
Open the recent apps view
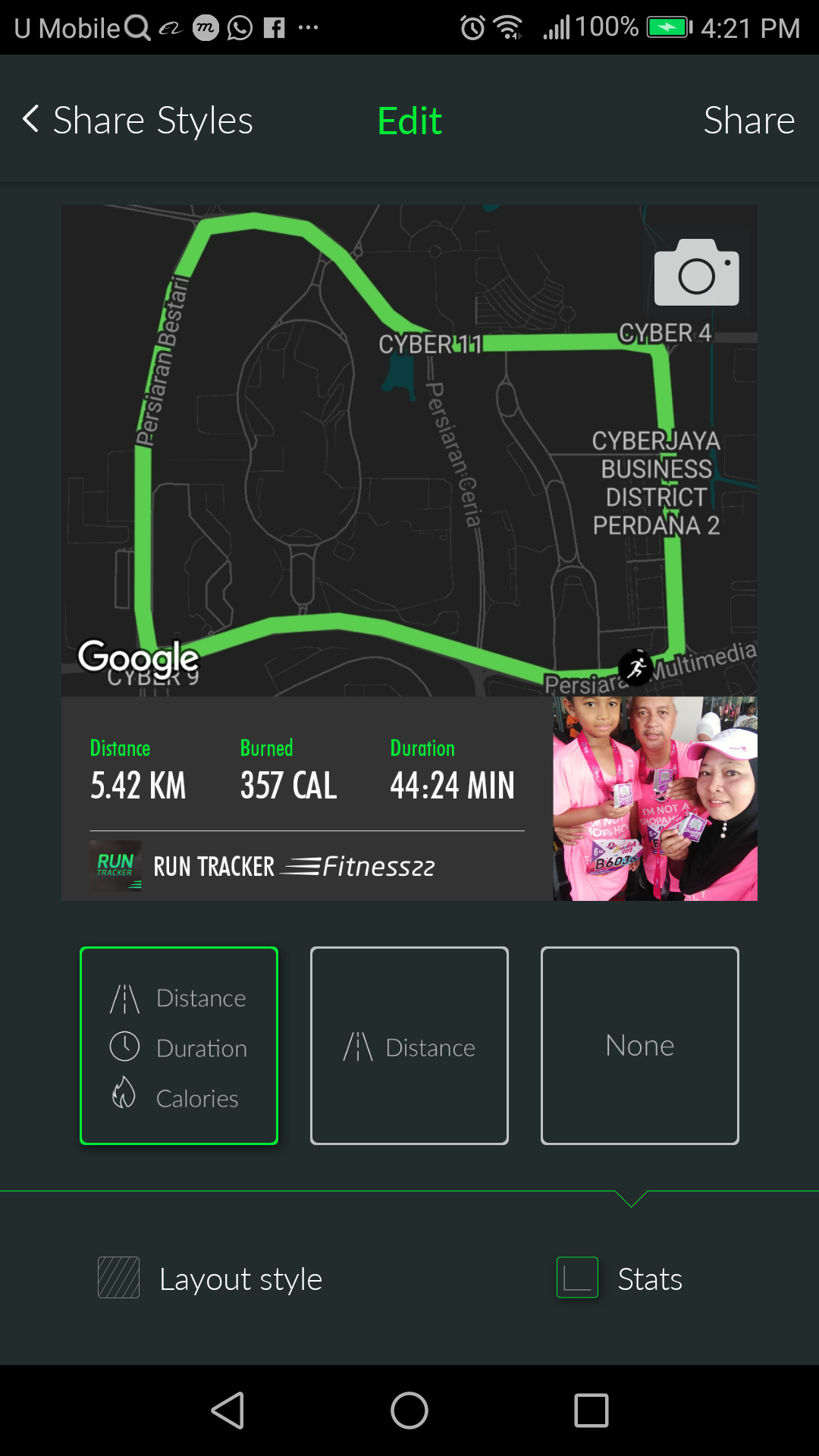point(591,1410)
